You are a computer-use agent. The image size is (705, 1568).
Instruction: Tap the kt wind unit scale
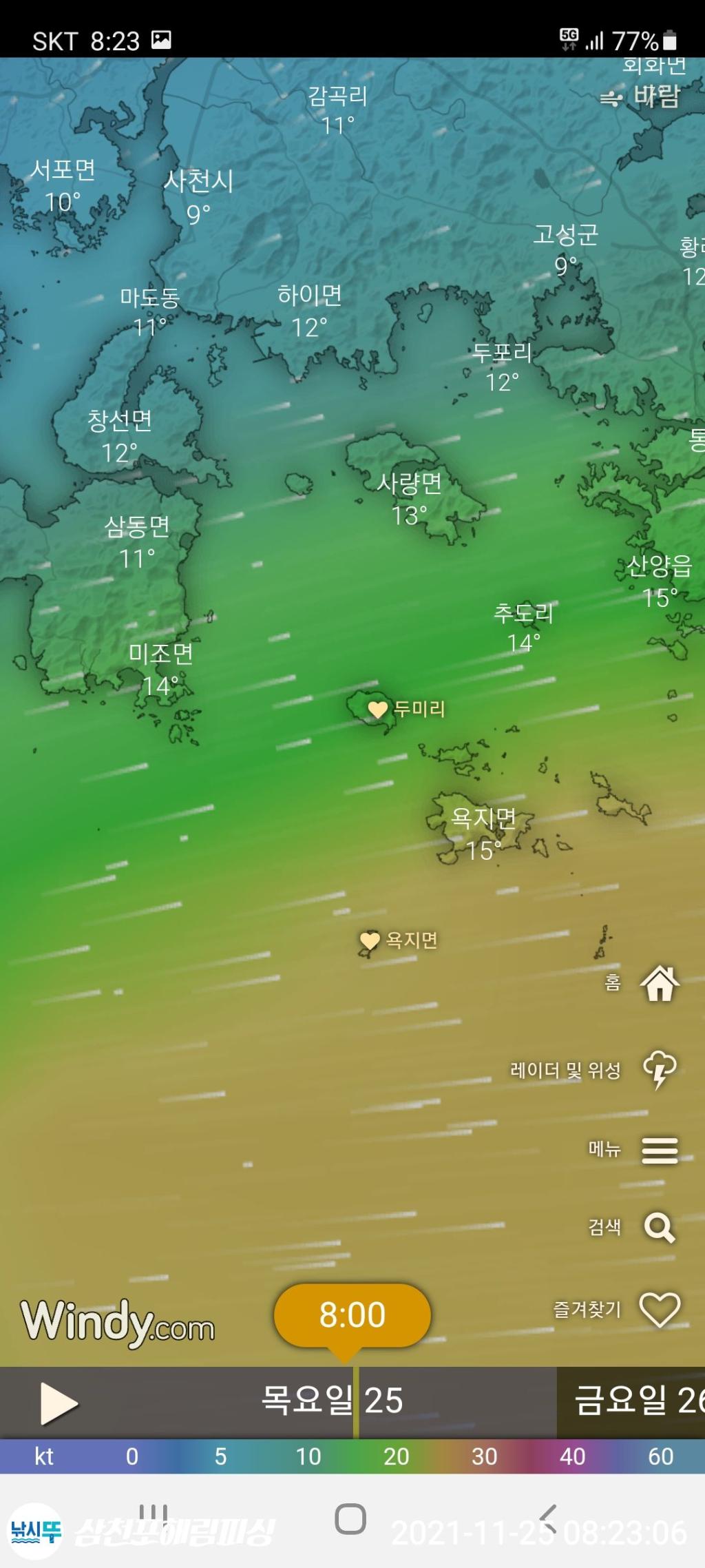44,1456
